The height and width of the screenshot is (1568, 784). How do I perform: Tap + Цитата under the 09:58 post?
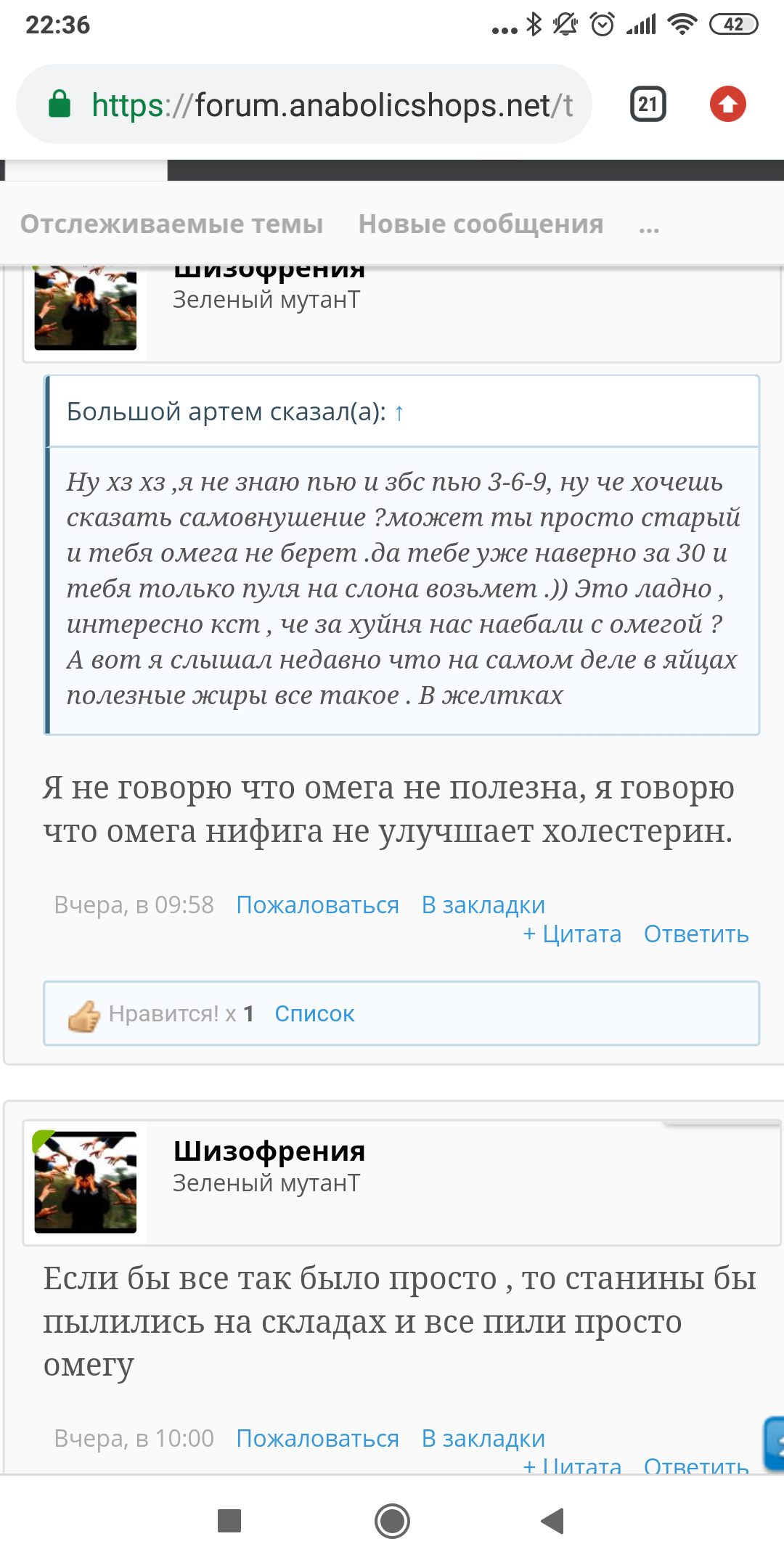[x=572, y=934]
